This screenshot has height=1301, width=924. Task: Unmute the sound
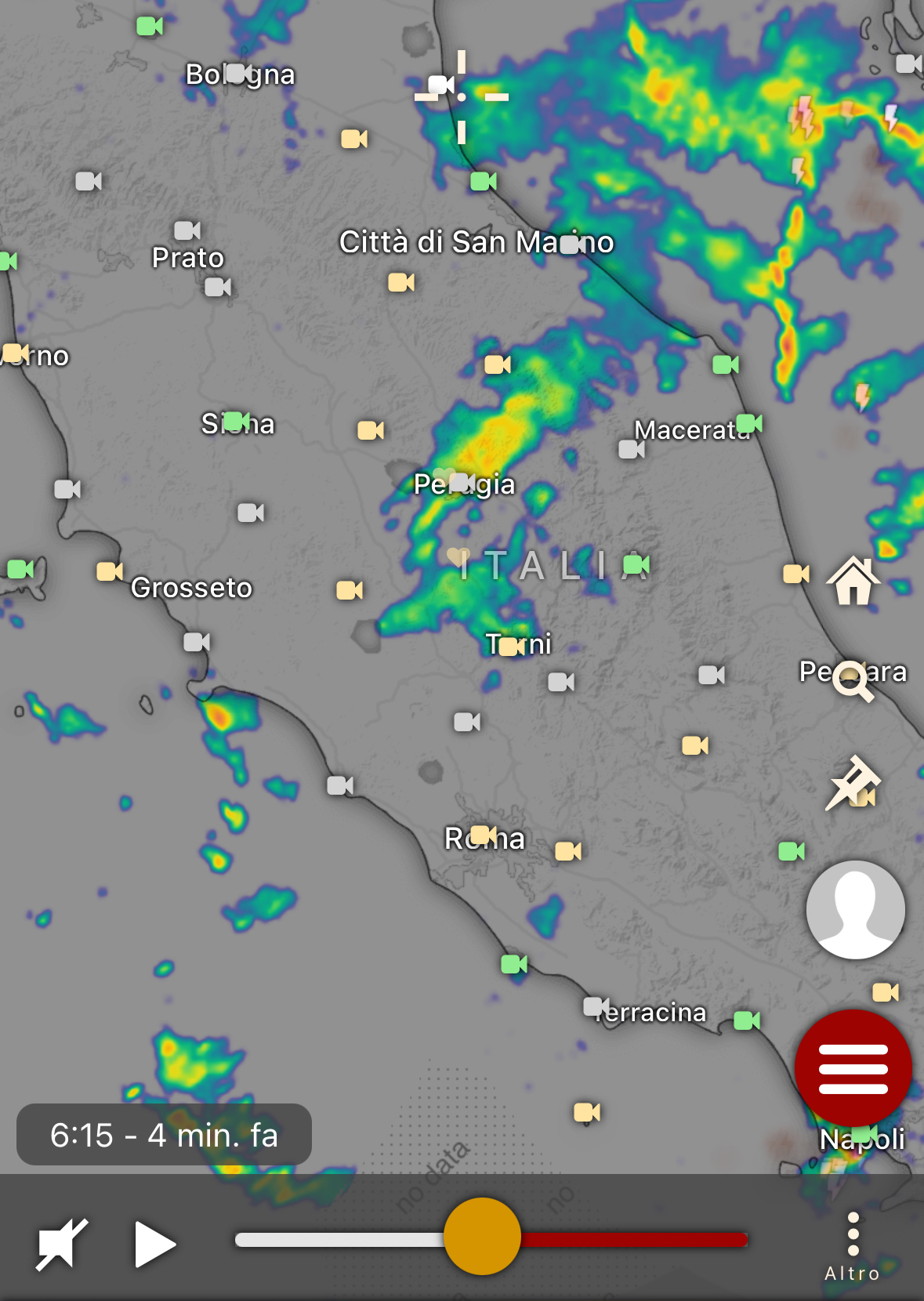pos(61,1244)
